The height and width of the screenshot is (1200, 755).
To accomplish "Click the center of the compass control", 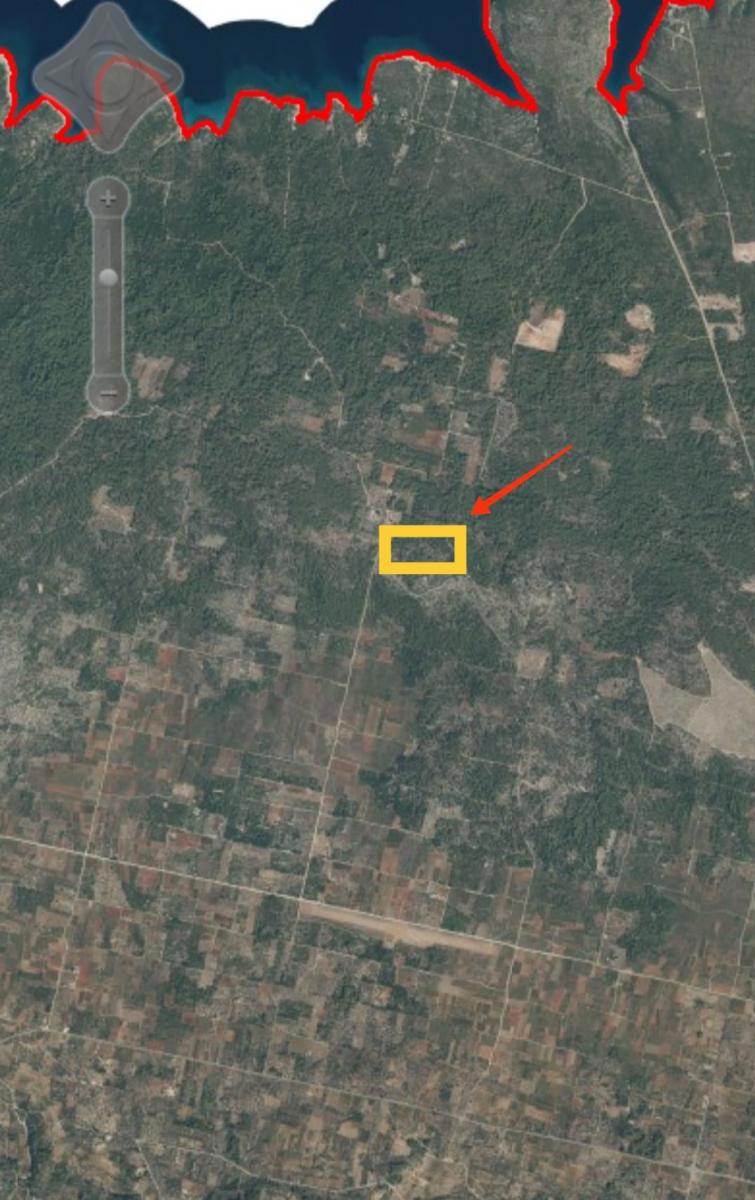I will [110, 75].
